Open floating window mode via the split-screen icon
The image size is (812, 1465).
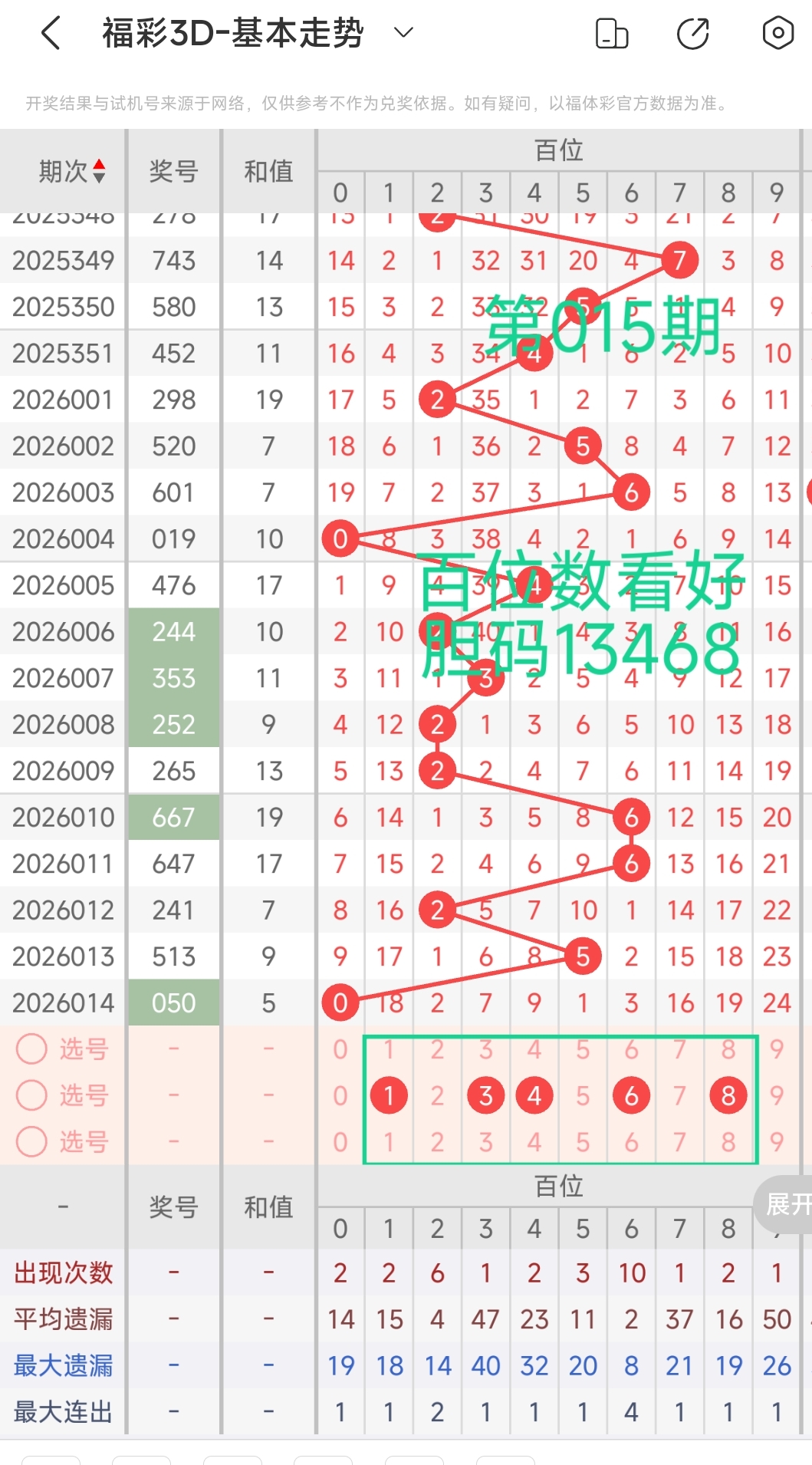(x=613, y=33)
